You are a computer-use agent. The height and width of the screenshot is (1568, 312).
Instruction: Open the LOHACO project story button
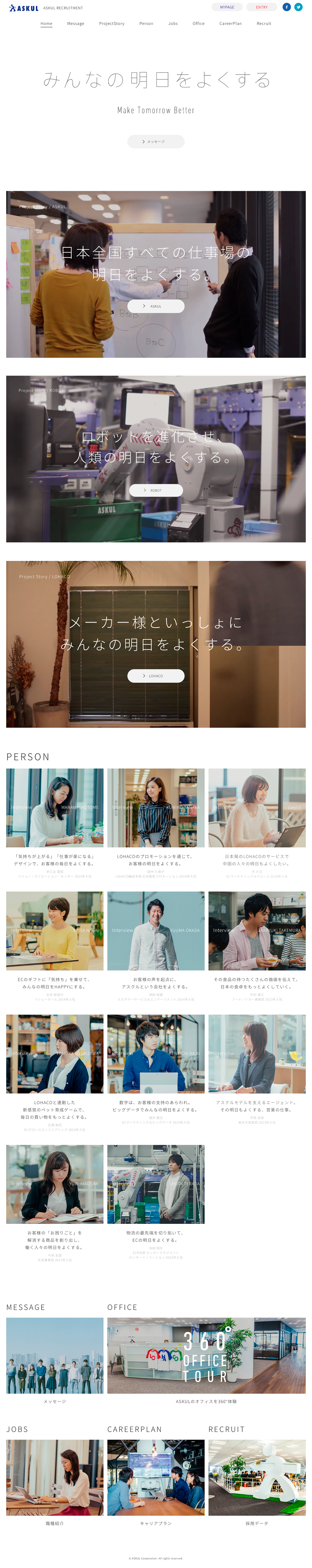156,676
